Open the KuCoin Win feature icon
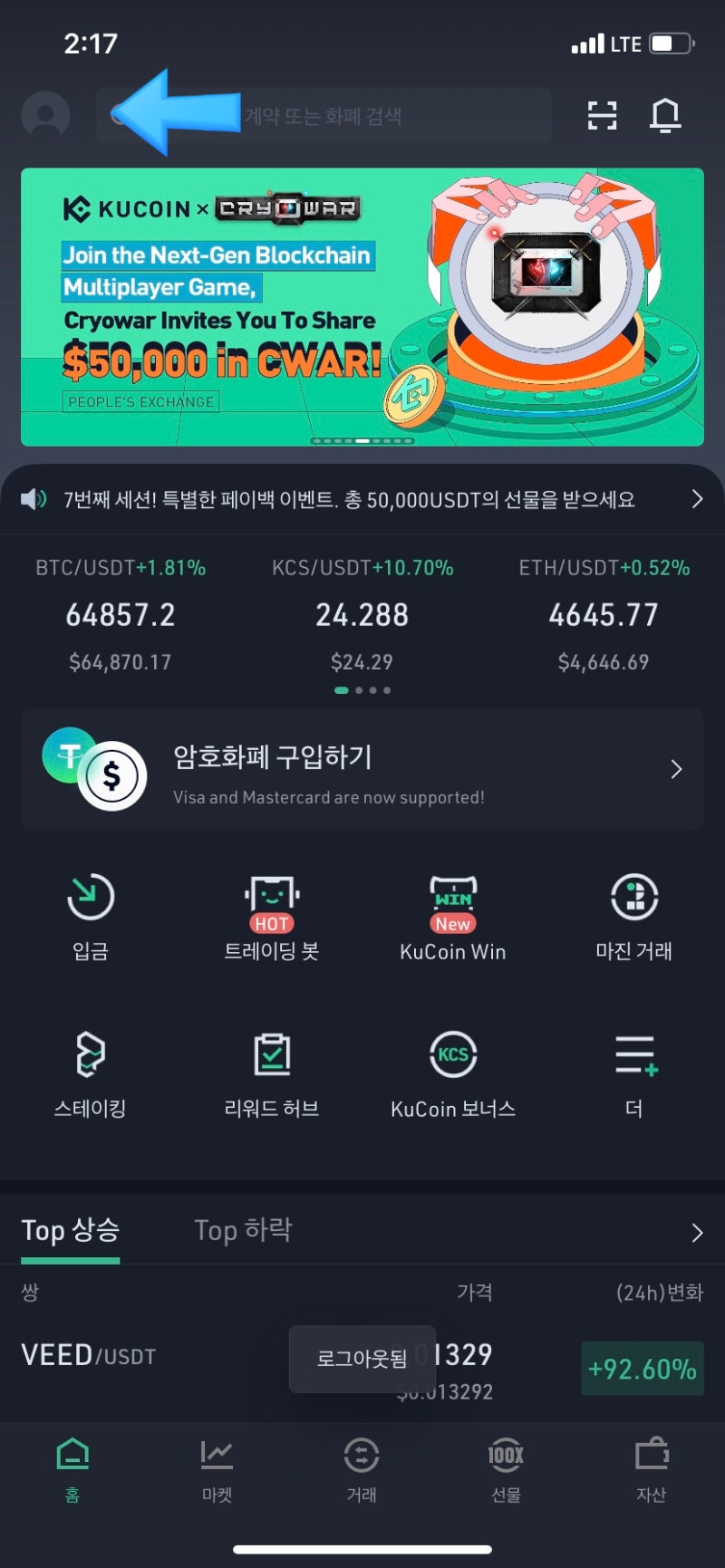This screenshot has width=725, height=1568. (x=452, y=917)
